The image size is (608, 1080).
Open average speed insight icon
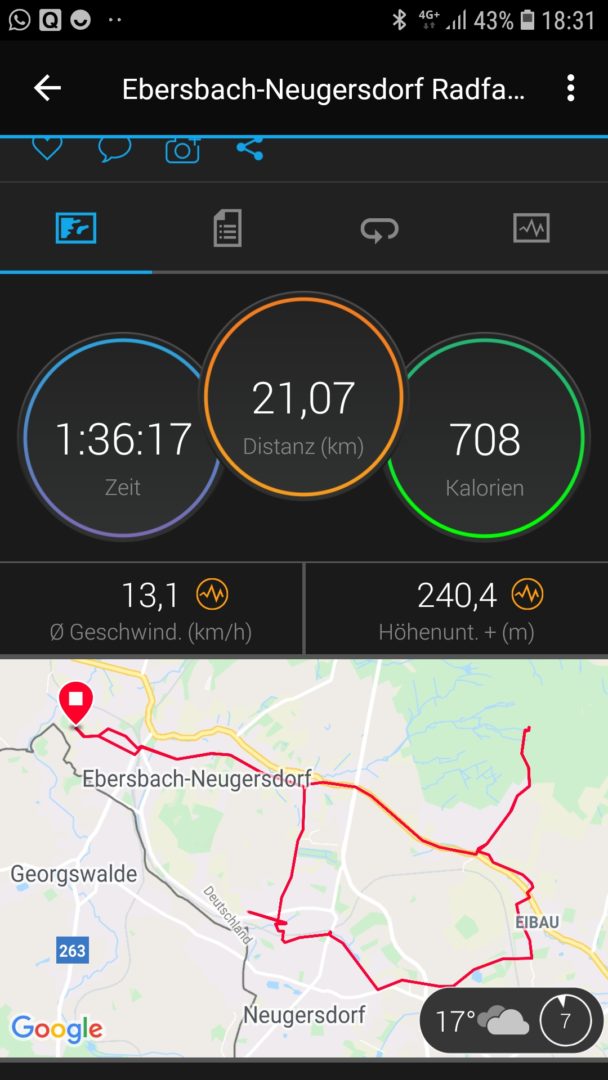click(212, 596)
